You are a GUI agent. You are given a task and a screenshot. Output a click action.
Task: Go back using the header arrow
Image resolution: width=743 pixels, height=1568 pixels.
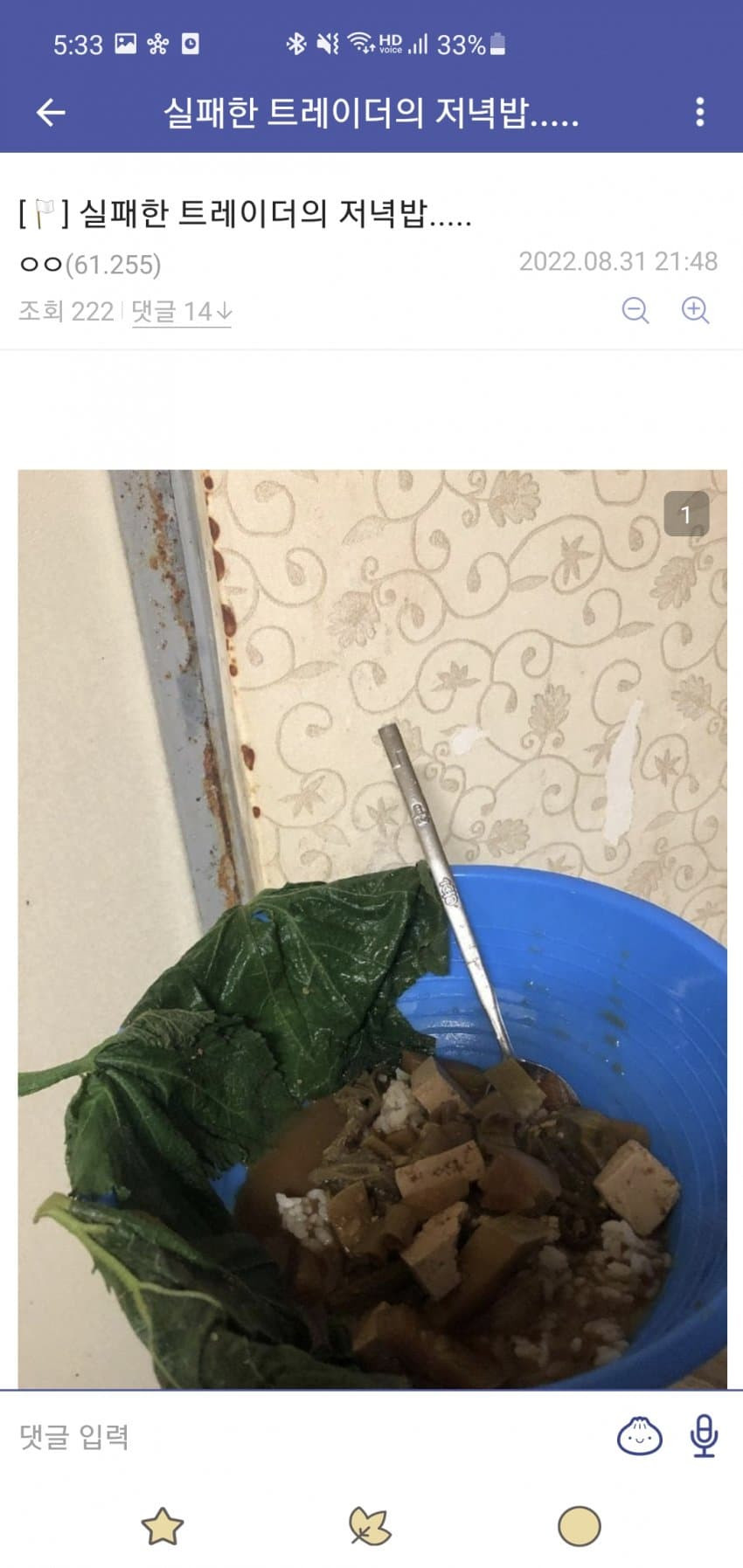tap(51, 112)
